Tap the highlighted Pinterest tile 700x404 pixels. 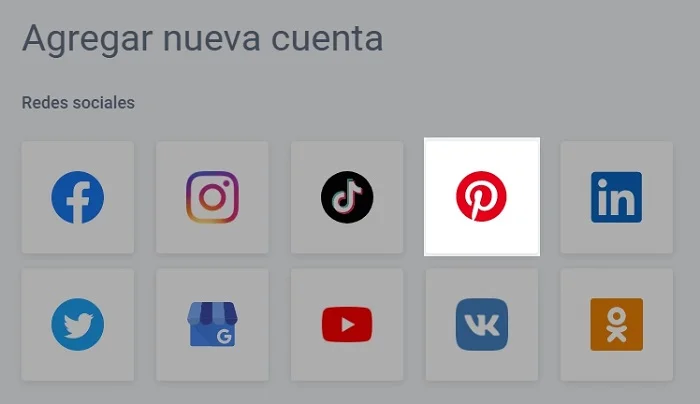click(482, 197)
